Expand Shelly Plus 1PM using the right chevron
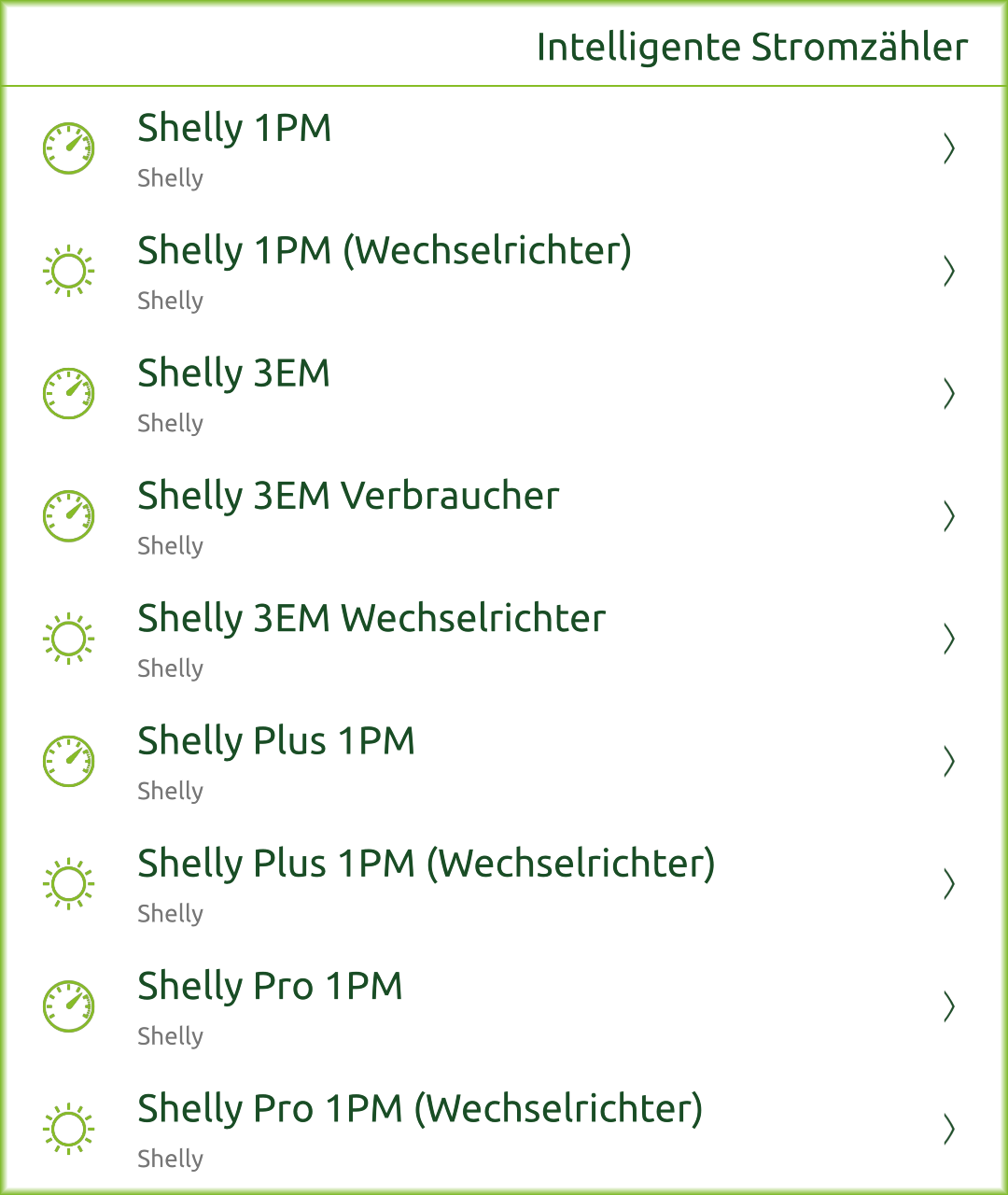Viewport: 1008px width, 1195px height. point(948,761)
